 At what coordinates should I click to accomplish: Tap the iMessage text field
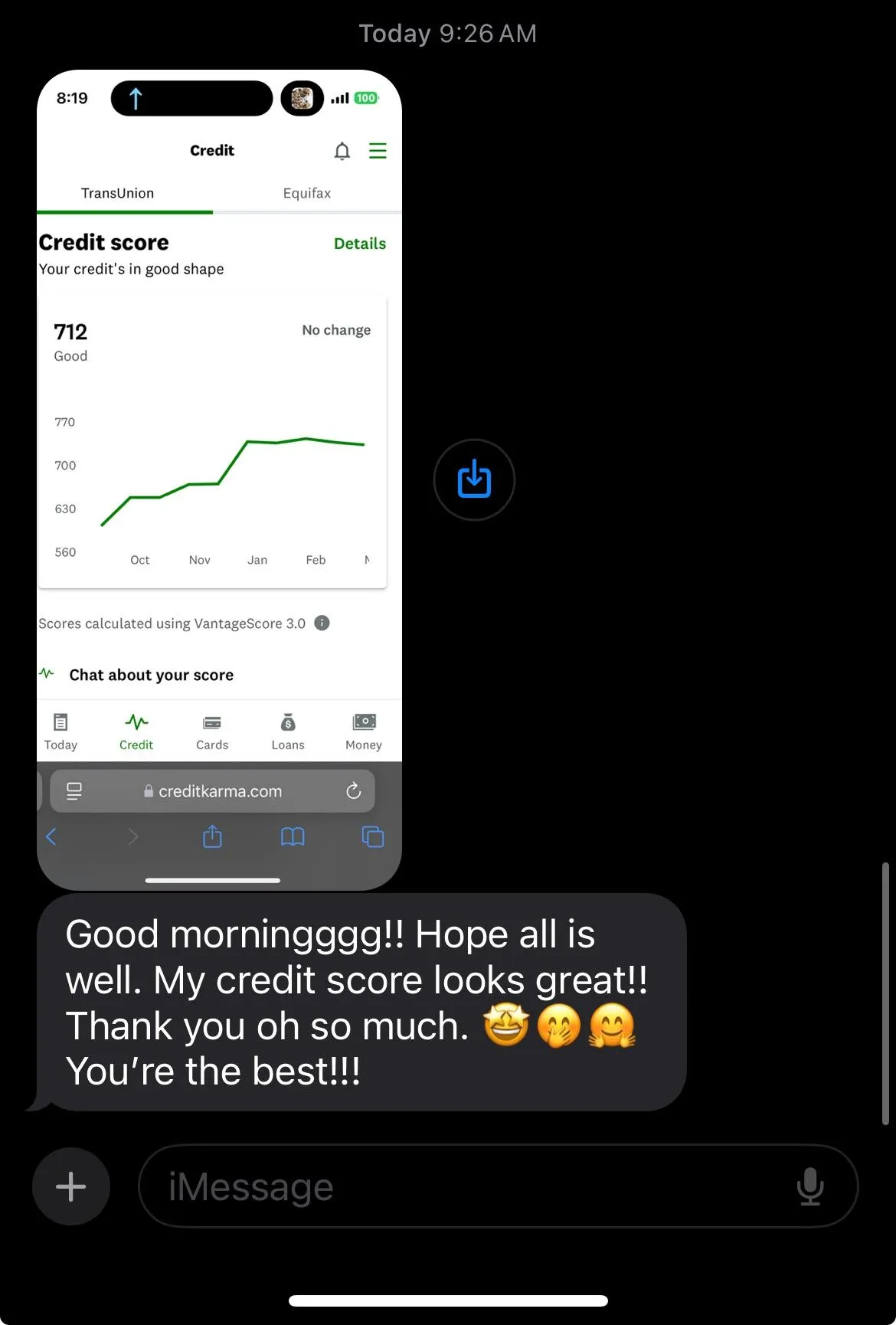click(459, 1186)
